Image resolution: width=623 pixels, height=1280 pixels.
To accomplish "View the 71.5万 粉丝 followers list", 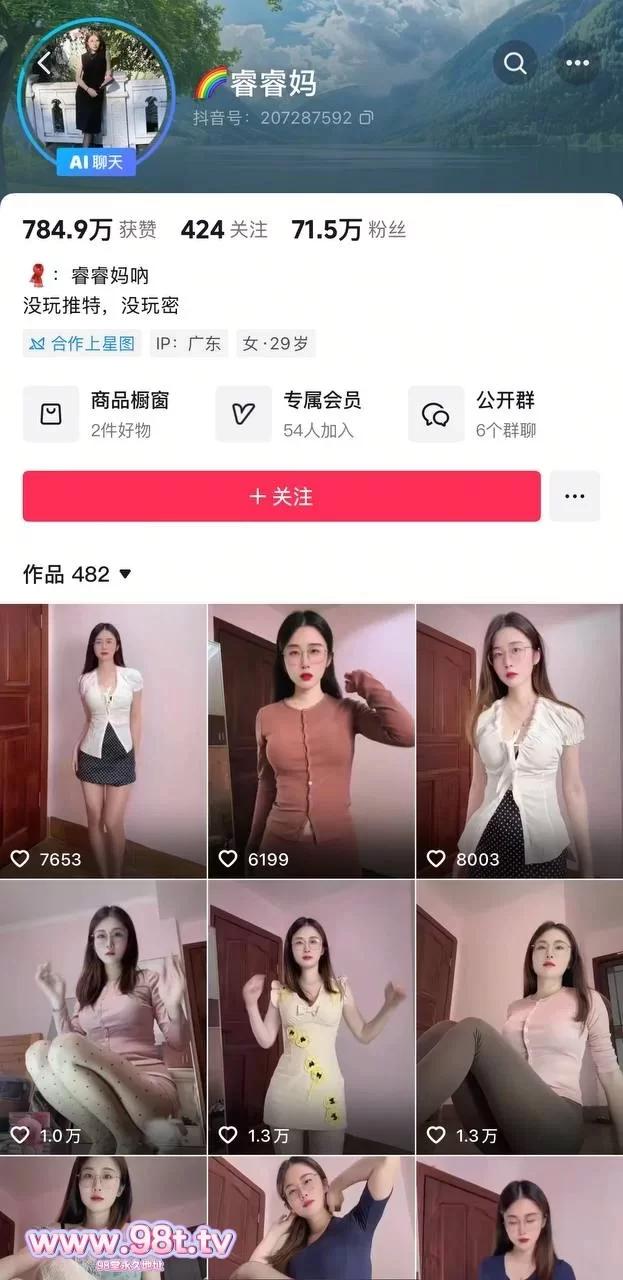I will click(348, 230).
